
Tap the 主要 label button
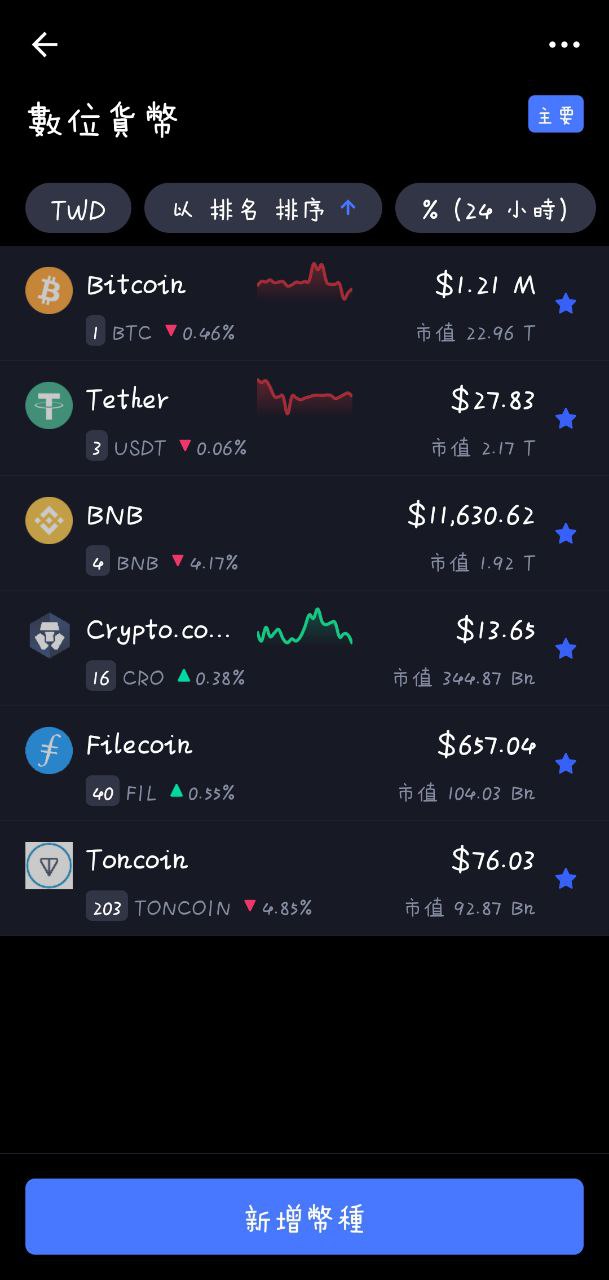tap(555, 115)
